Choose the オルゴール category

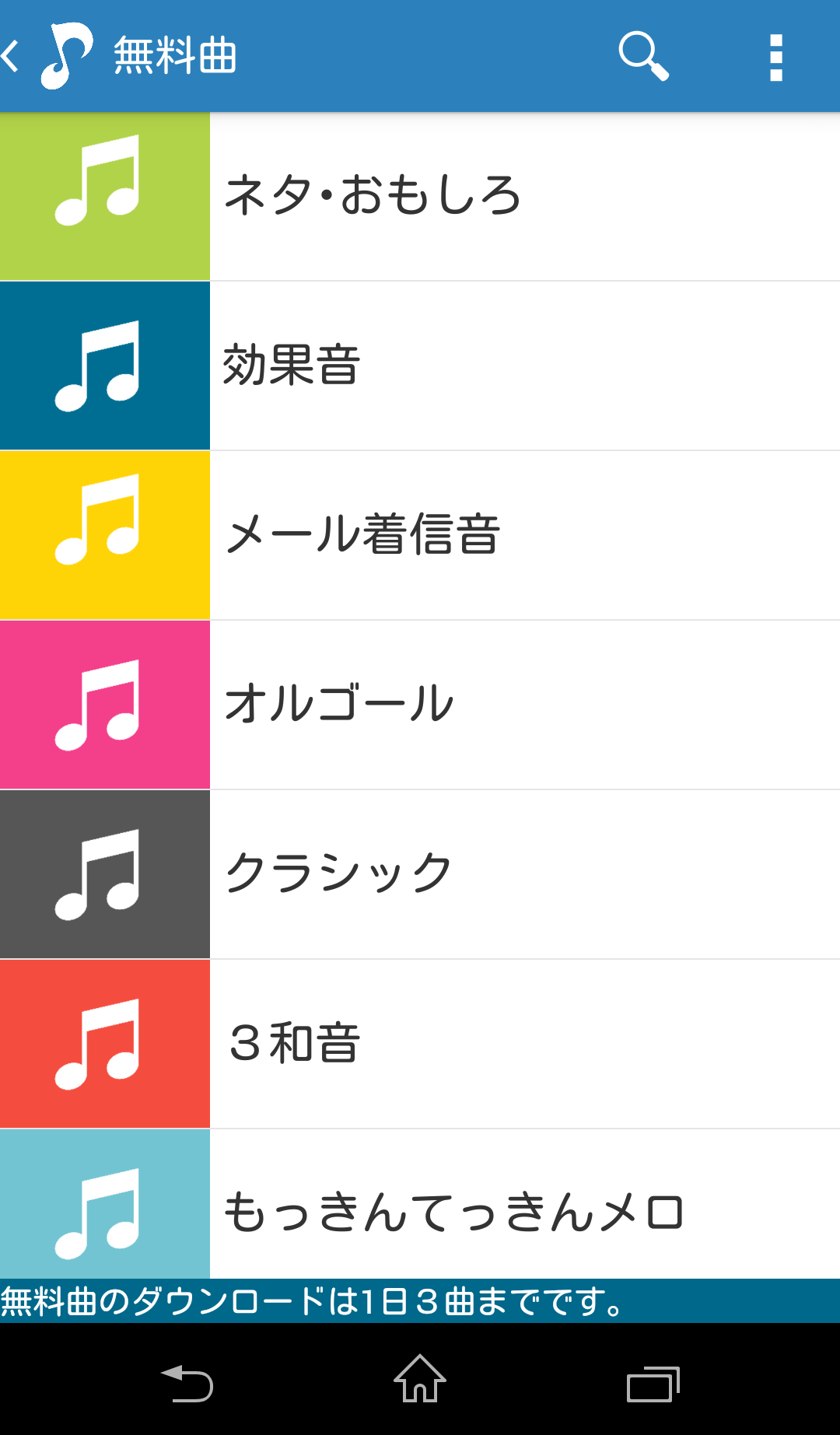coord(420,705)
